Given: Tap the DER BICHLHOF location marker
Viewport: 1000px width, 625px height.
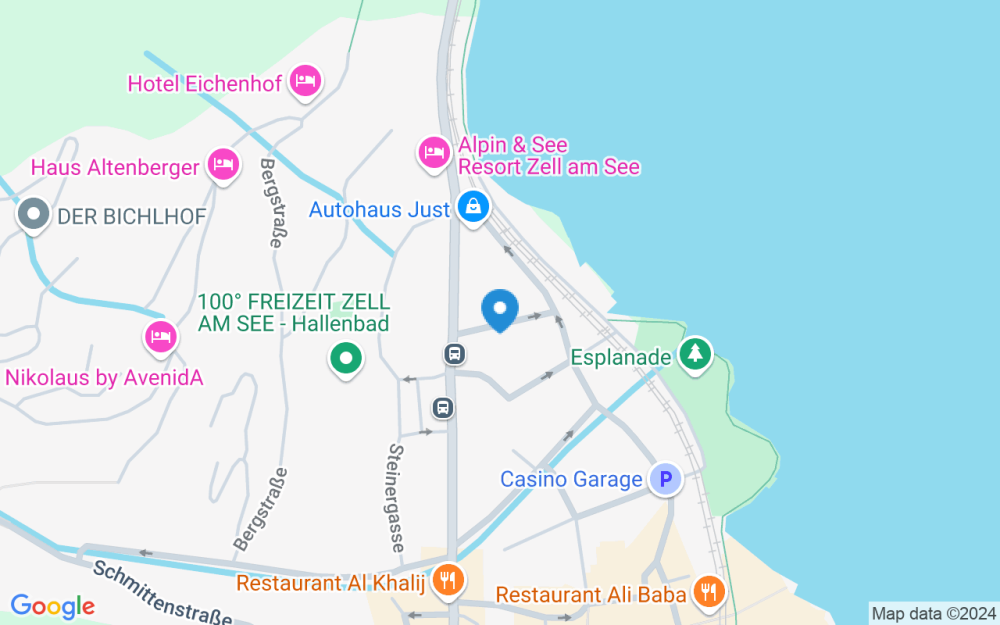Looking at the screenshot, I should [34, 214].
